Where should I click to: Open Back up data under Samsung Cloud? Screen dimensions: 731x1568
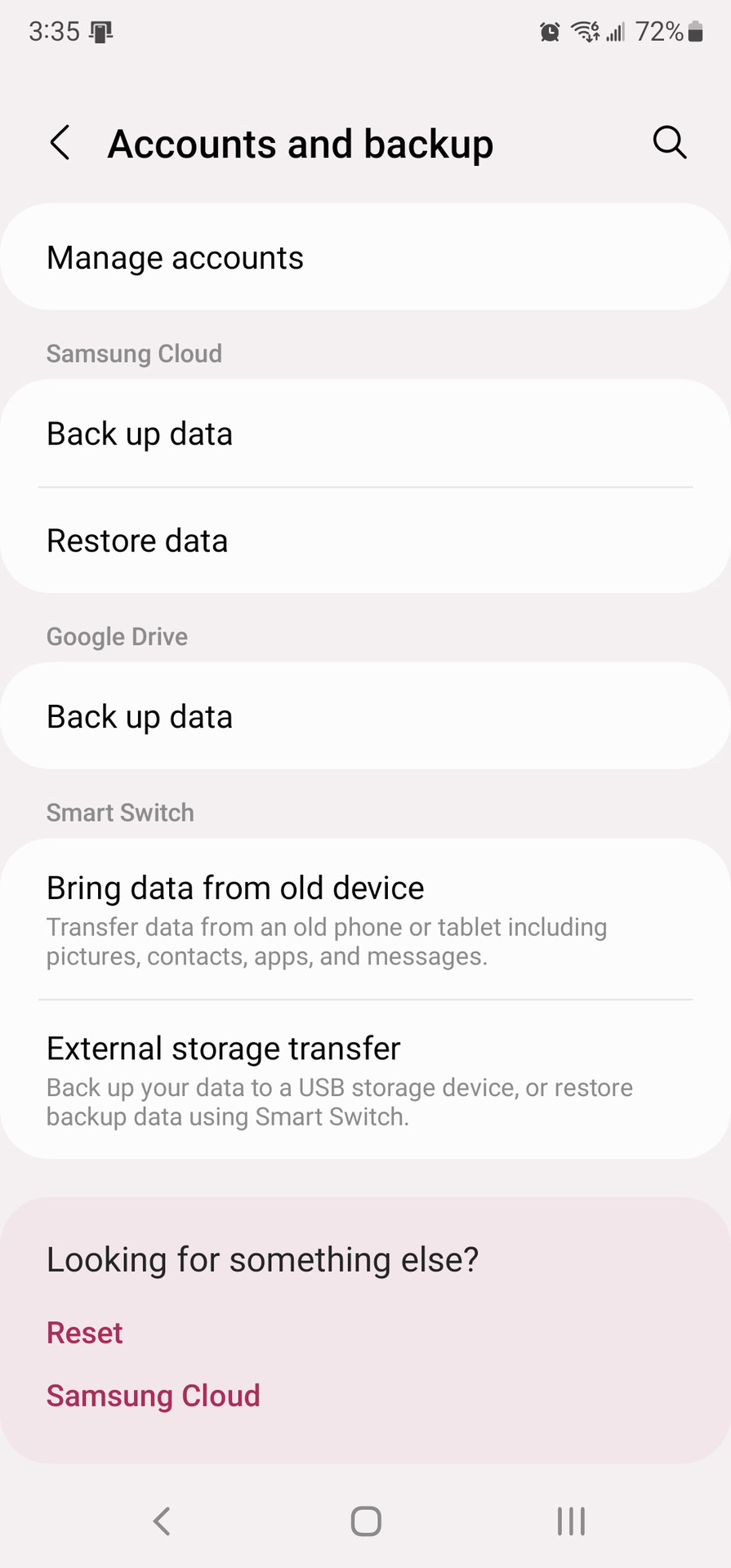click(x=365, y=434)
